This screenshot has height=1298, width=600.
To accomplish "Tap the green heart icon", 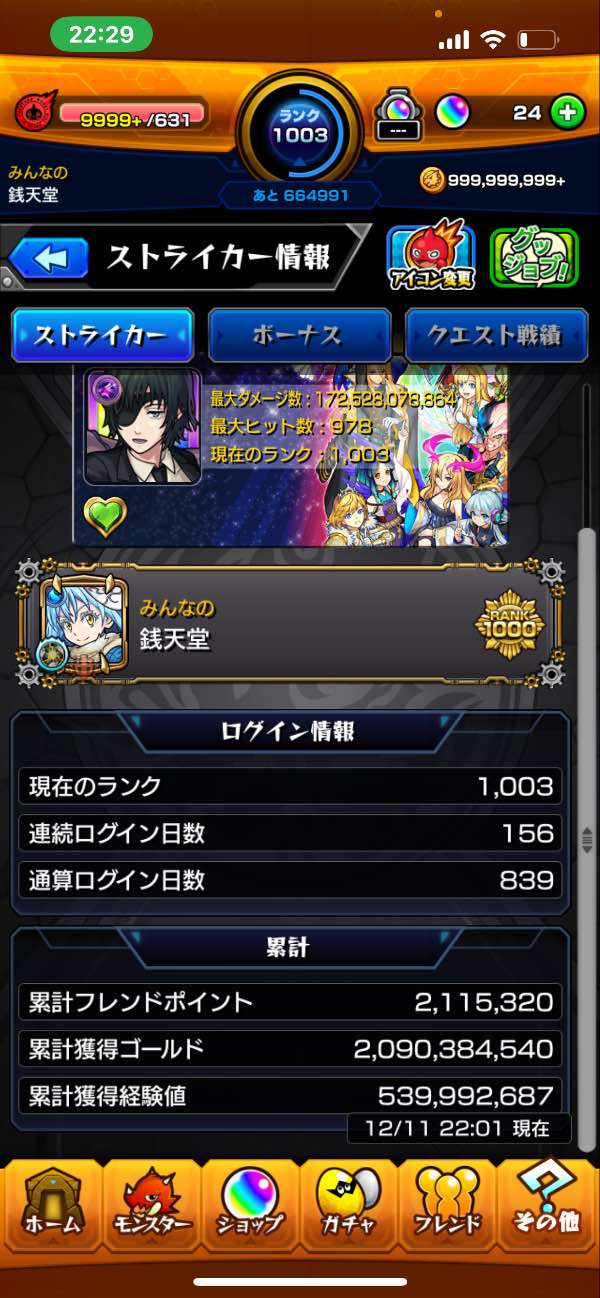I will pyautogui.click(x=104, y=516).
